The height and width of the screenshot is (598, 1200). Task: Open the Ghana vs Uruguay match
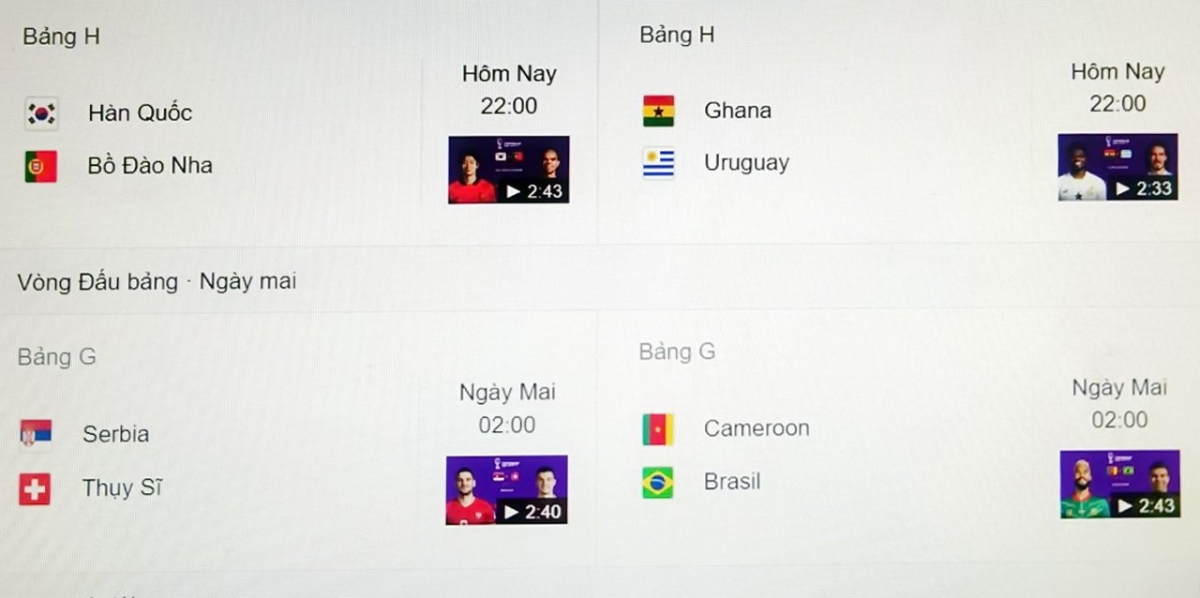(745, 136)
